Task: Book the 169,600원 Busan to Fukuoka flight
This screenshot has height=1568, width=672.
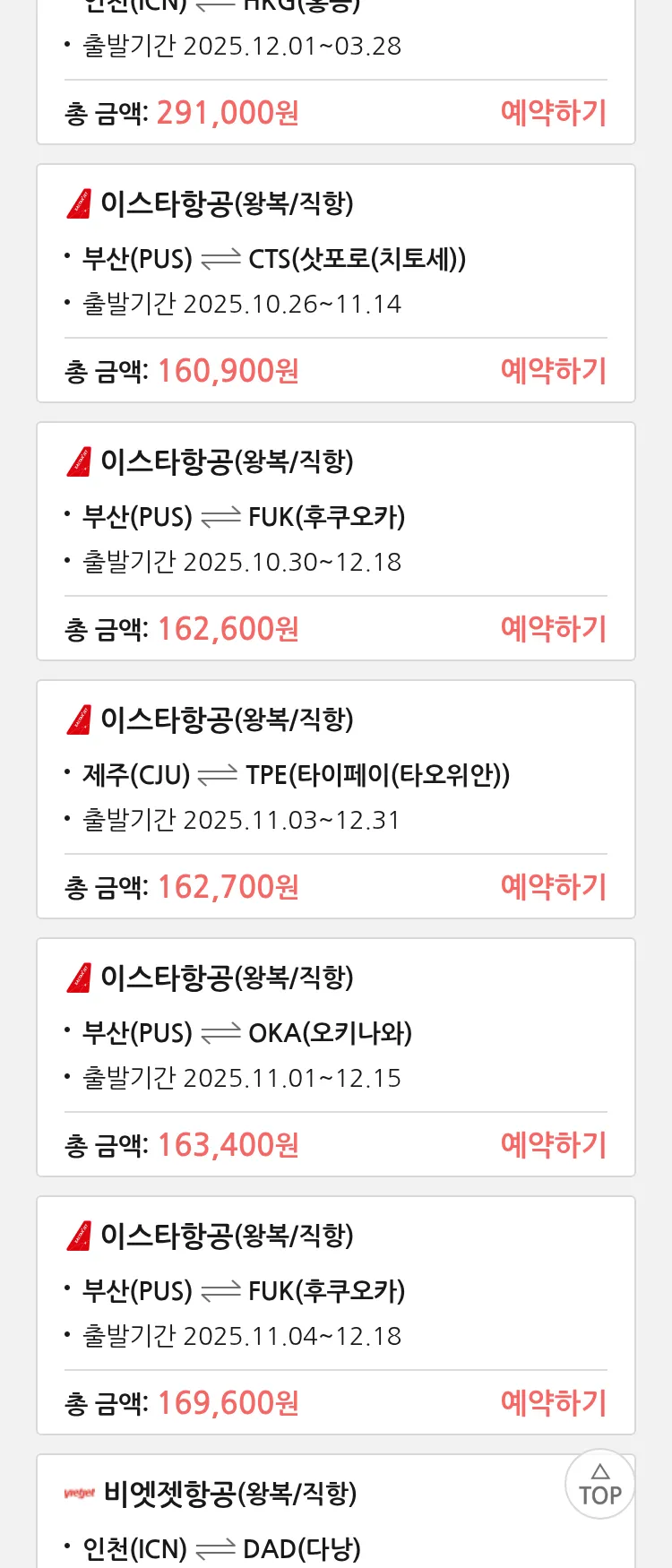Action: pyautogui.click(x=553, y=1403)
